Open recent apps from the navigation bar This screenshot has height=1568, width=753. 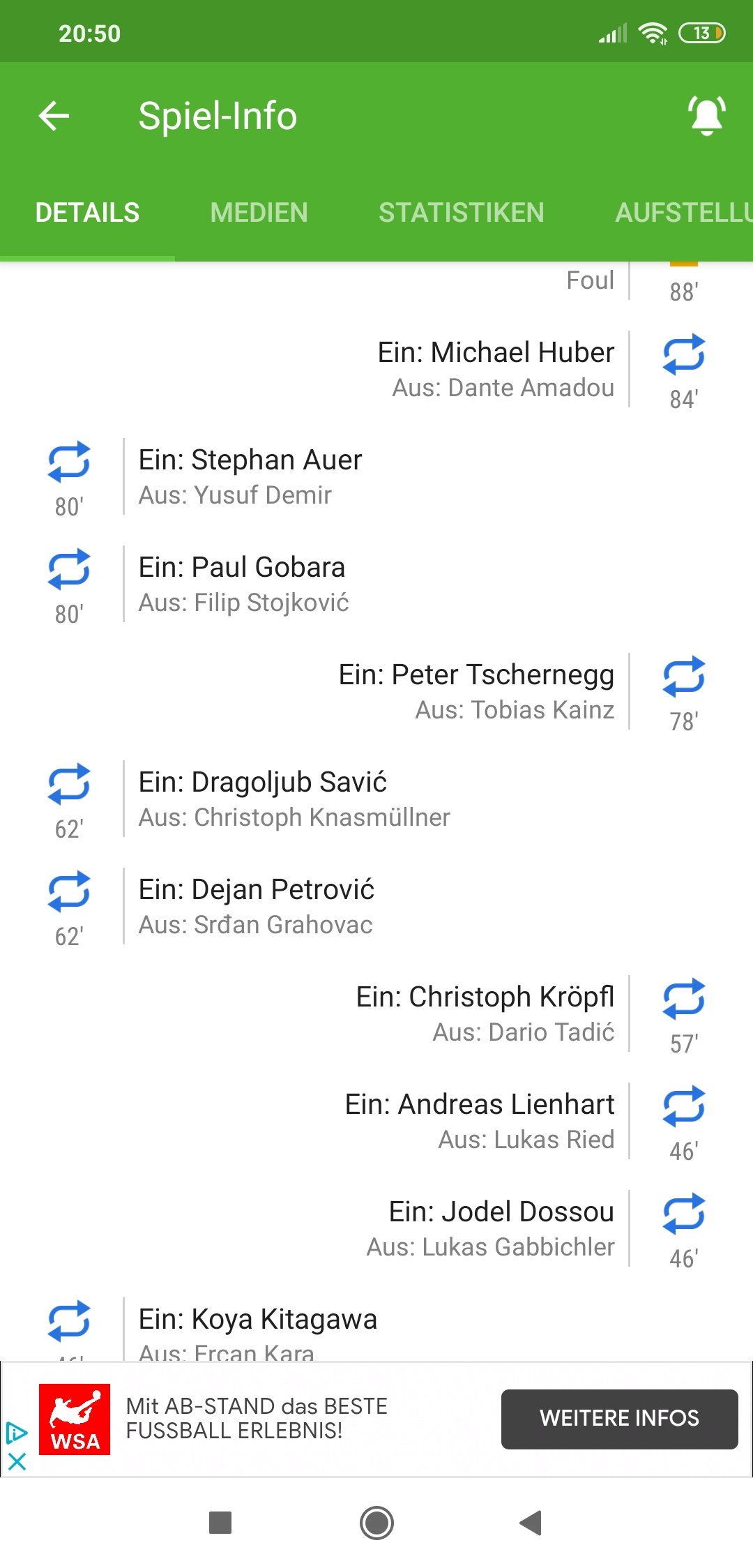[x=220, y=1523]
